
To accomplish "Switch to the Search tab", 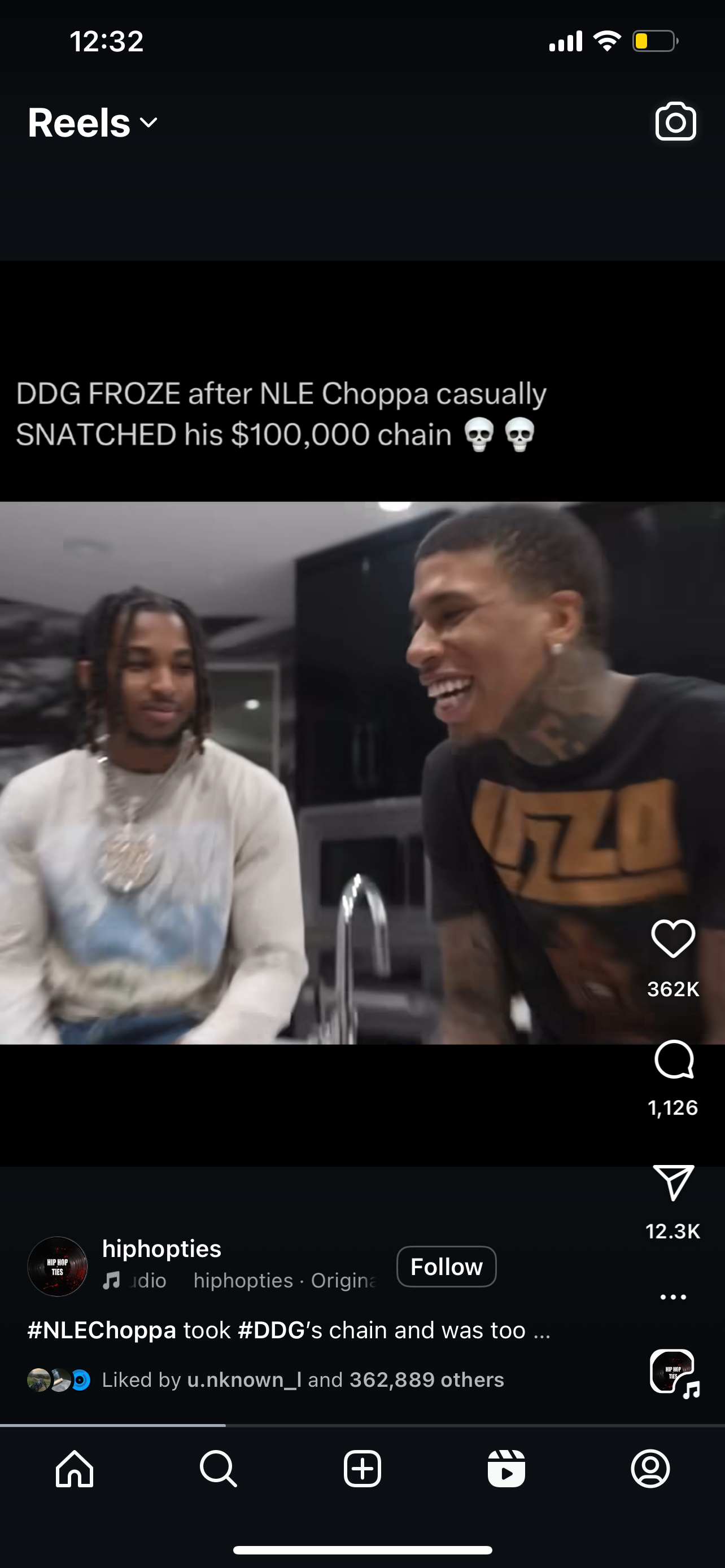I will point(218,1469).
